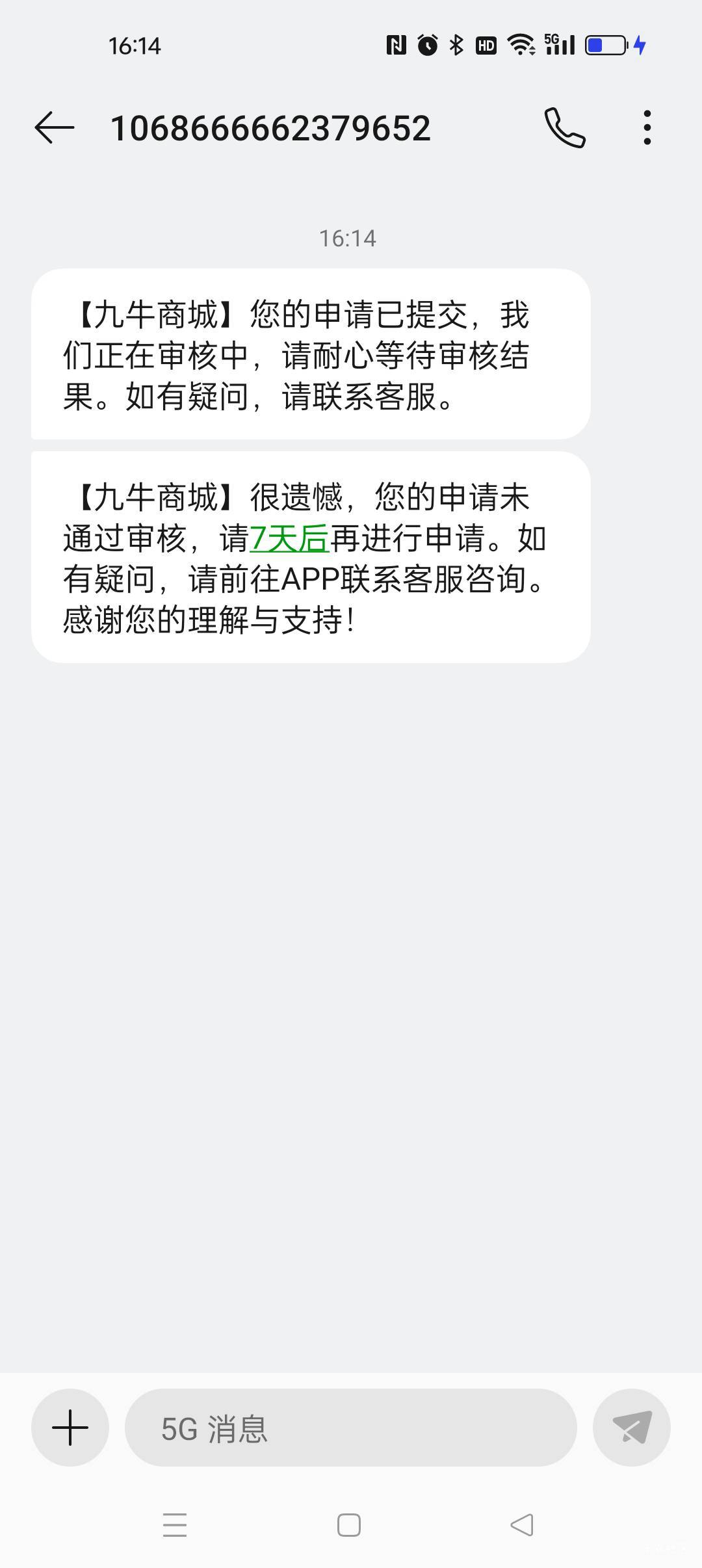Open the three-dot overflow menu

click(x=647, y=127)
